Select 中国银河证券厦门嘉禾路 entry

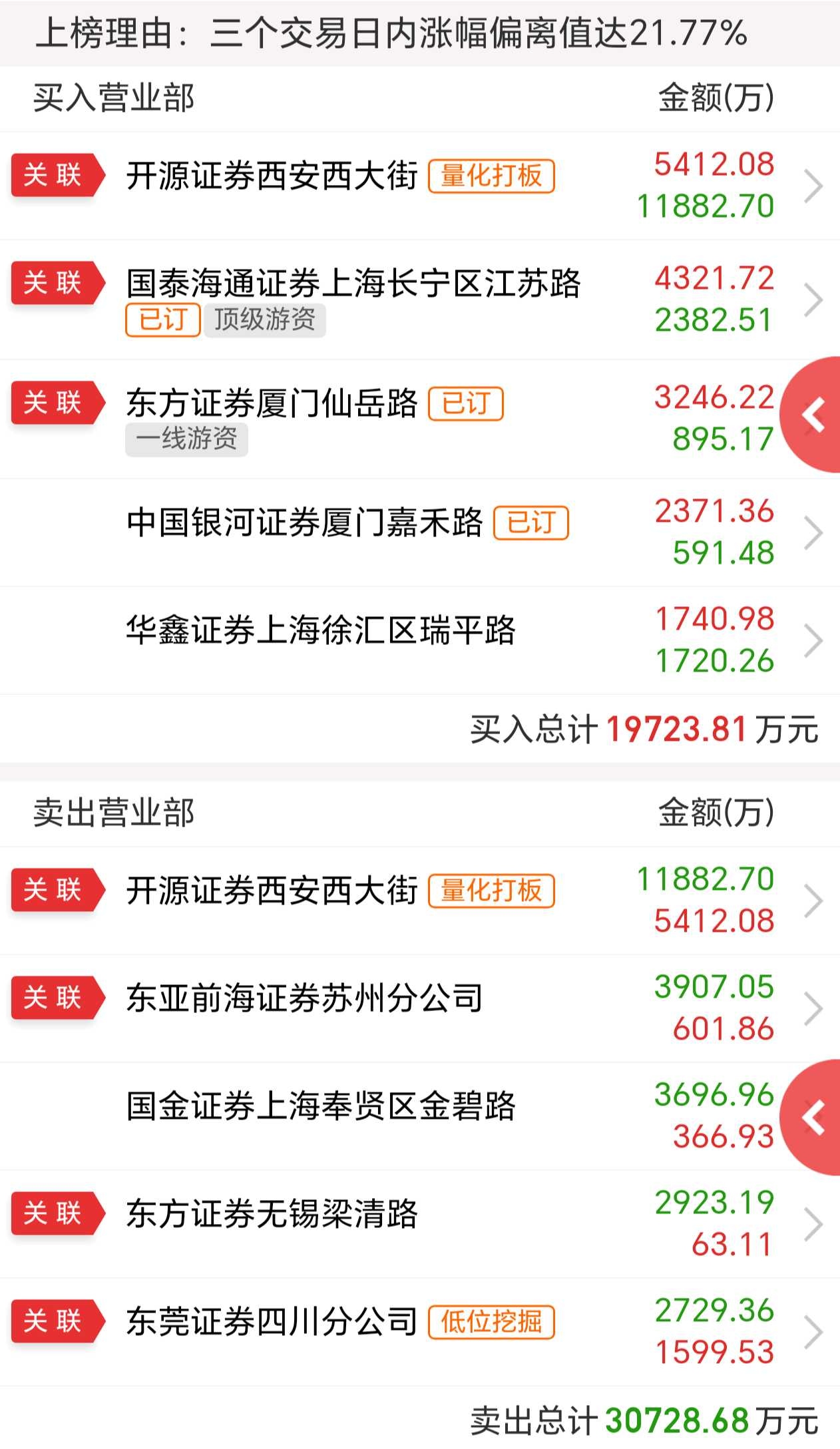(304, 522)
